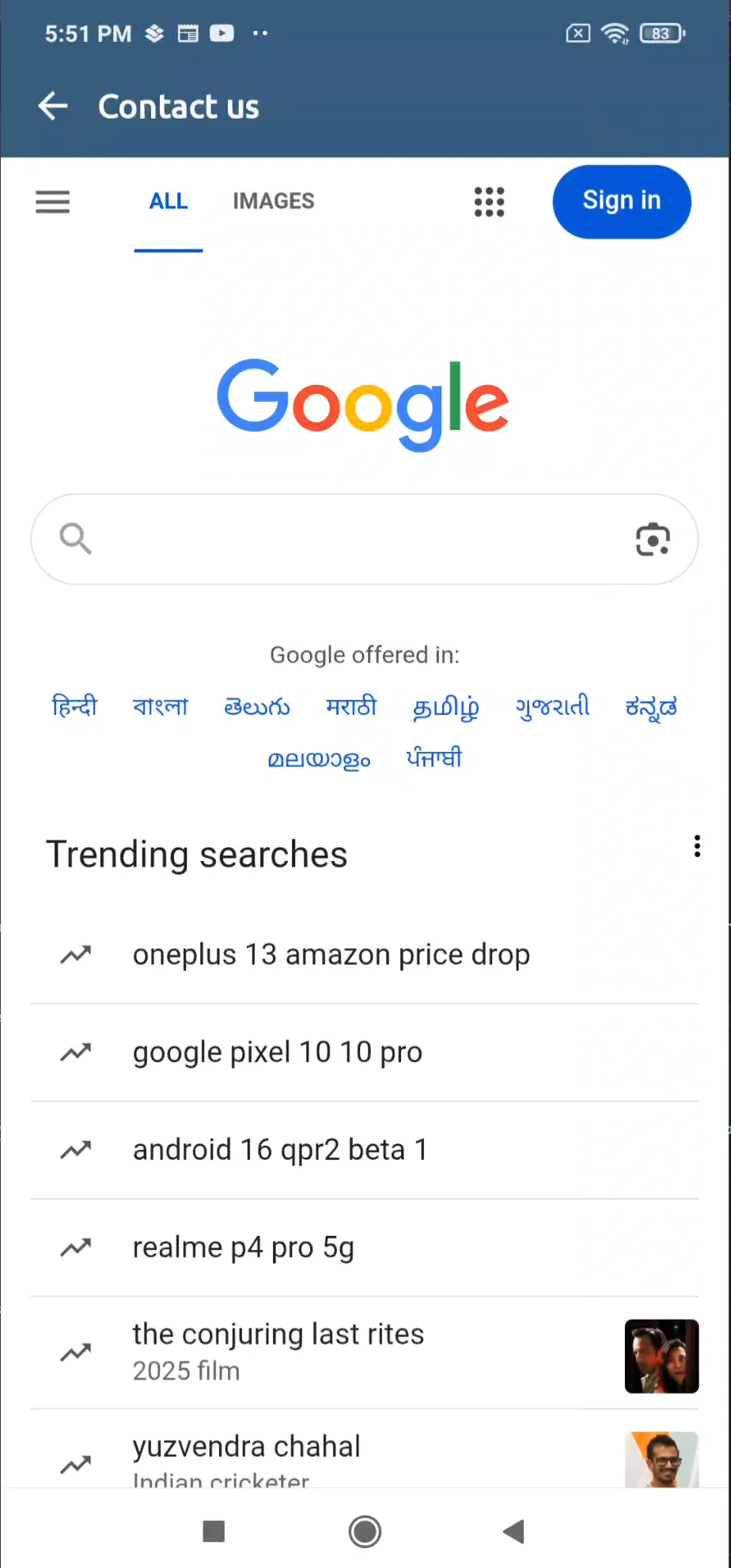Open the Google apps grid
This screenshot has width=731, height=1568.
pyautogui.click(x=489, y=202)
